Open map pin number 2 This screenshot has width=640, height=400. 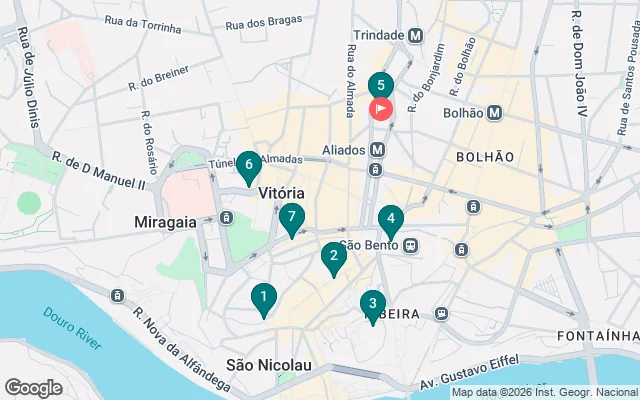coord(334,257)
